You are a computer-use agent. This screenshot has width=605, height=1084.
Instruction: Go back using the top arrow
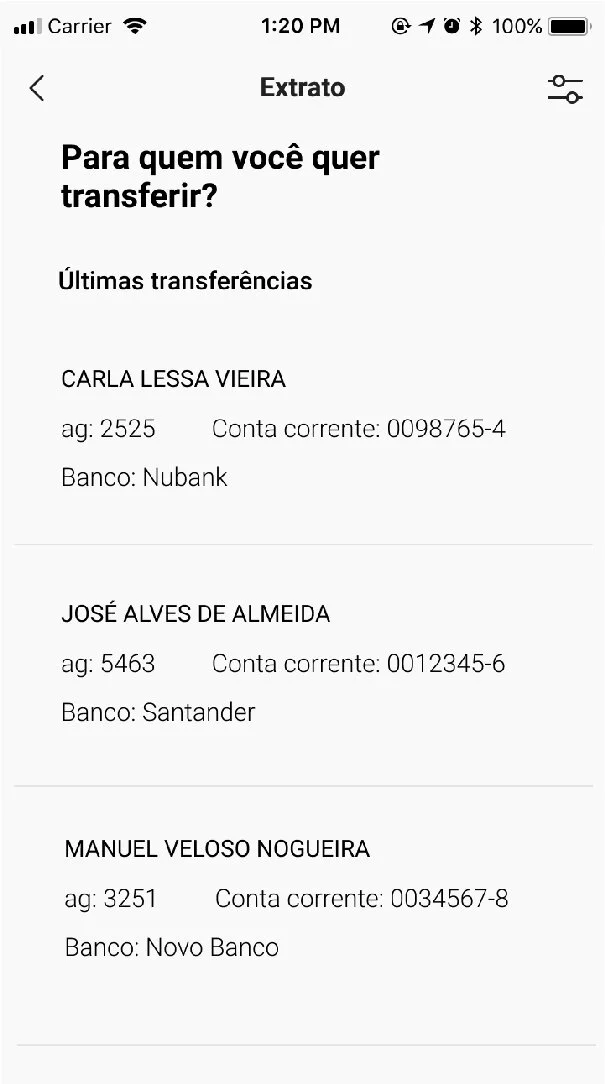point(37,88)
